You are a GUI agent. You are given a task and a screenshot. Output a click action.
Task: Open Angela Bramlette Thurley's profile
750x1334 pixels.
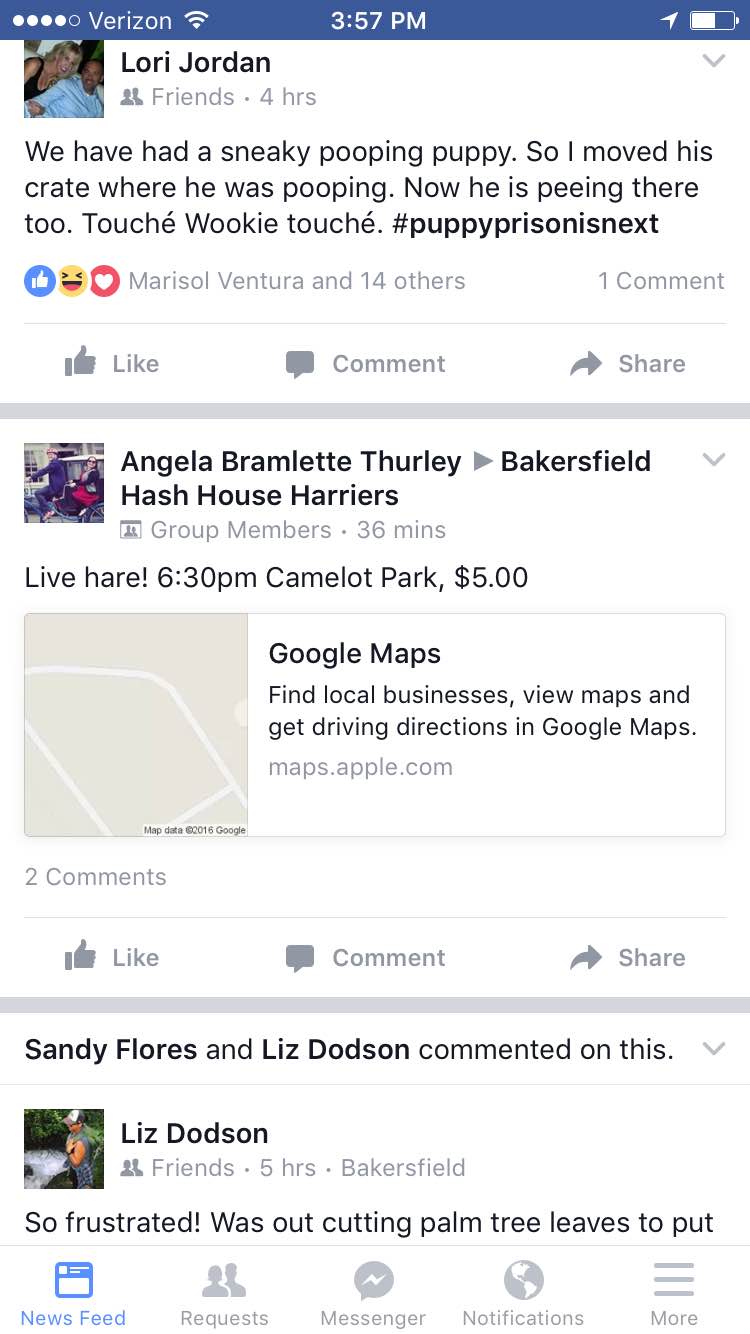290,461
